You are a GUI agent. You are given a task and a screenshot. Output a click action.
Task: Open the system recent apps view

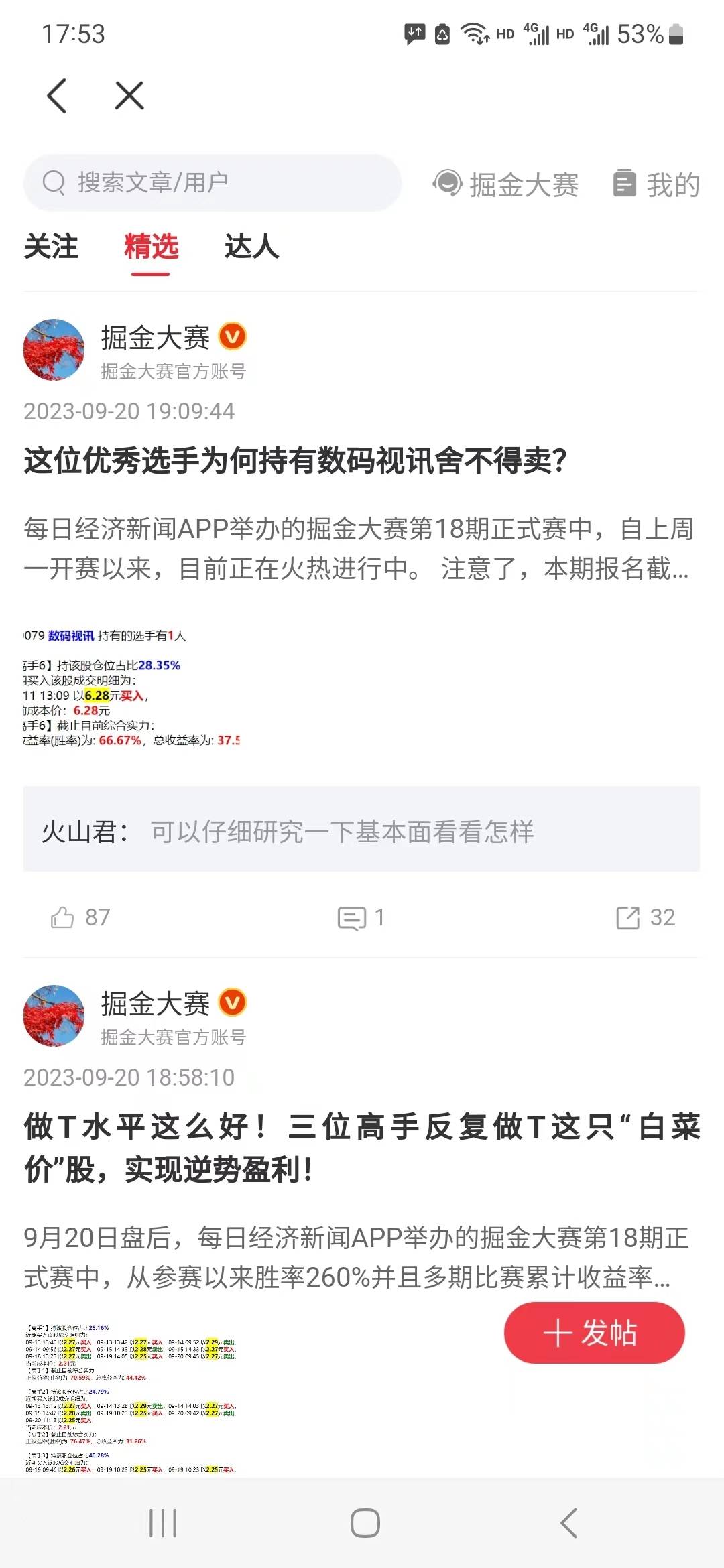click(x=163, y=1522)
